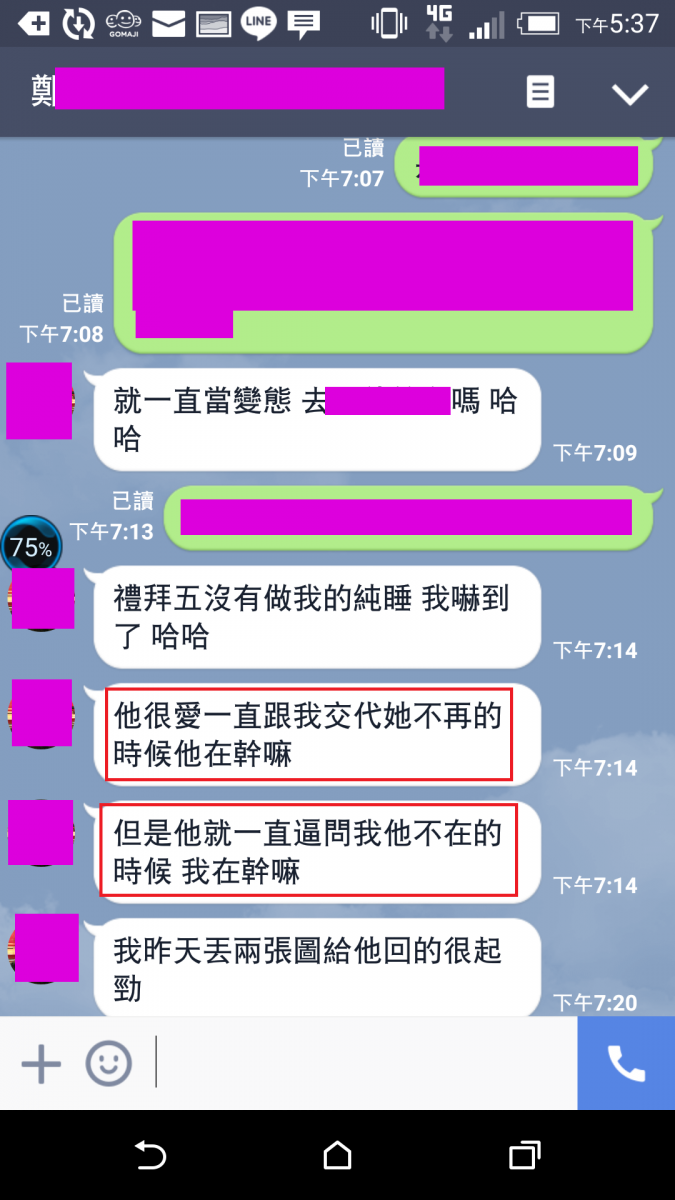Tap the 75% floating battery widget

pyautogui.click(x=31, y=547)
